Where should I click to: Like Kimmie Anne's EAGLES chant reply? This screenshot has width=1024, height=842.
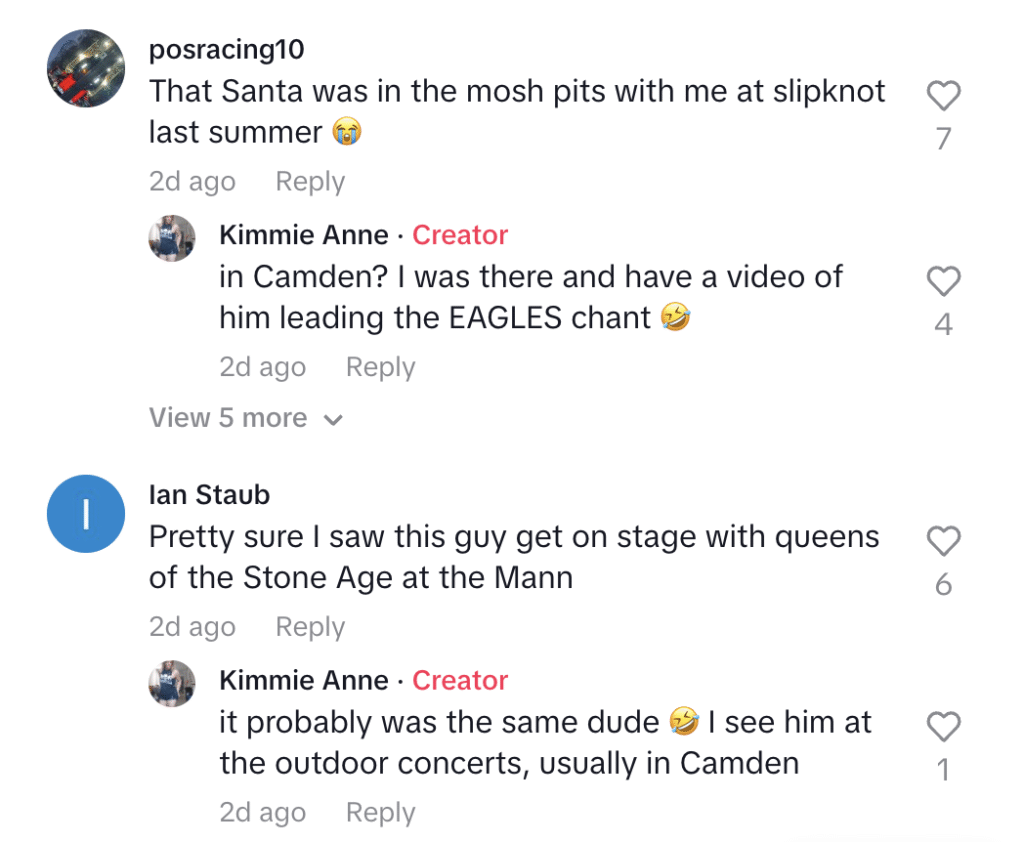(x=943, y=283)
